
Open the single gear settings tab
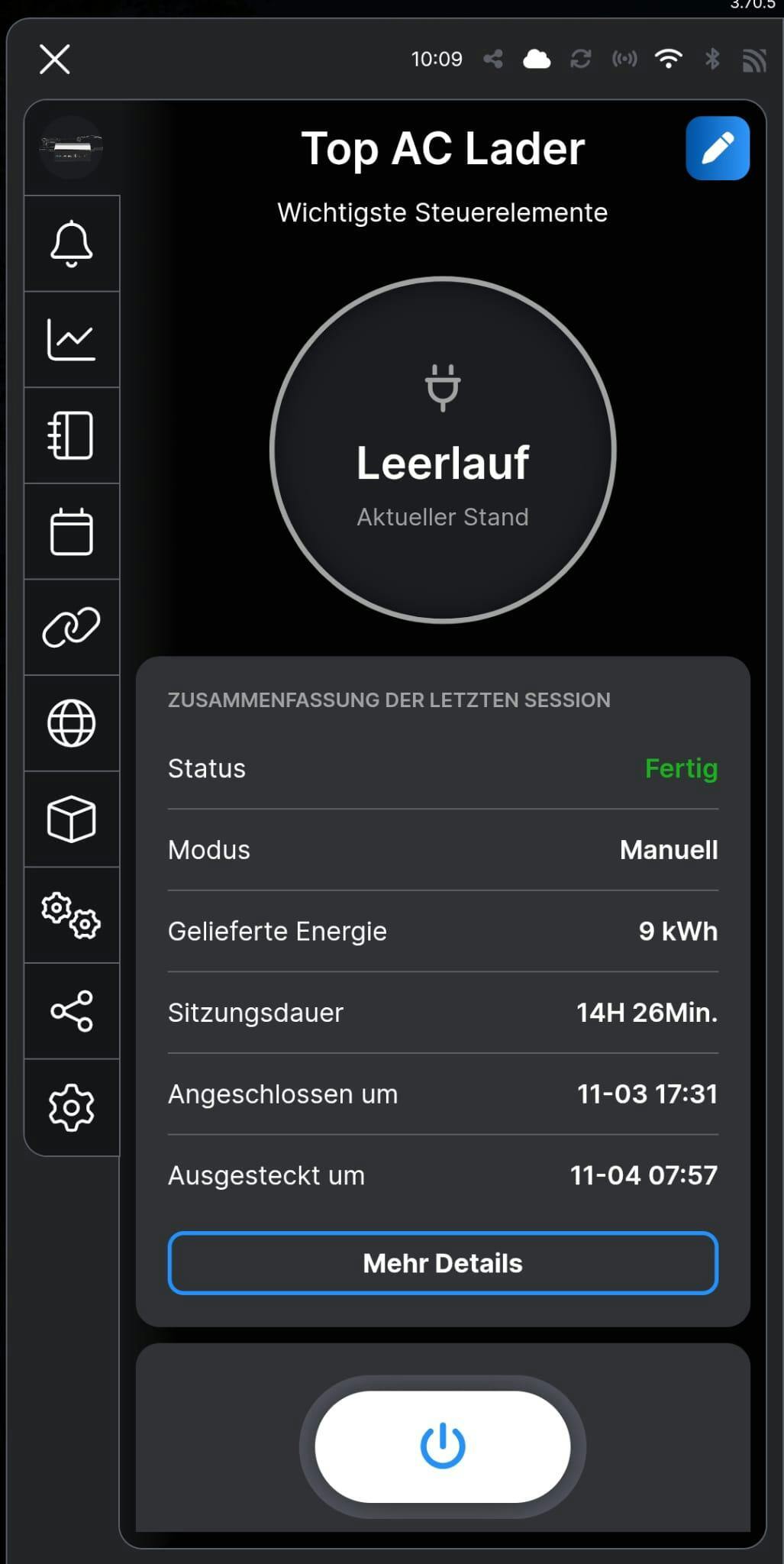(72, 1107)
